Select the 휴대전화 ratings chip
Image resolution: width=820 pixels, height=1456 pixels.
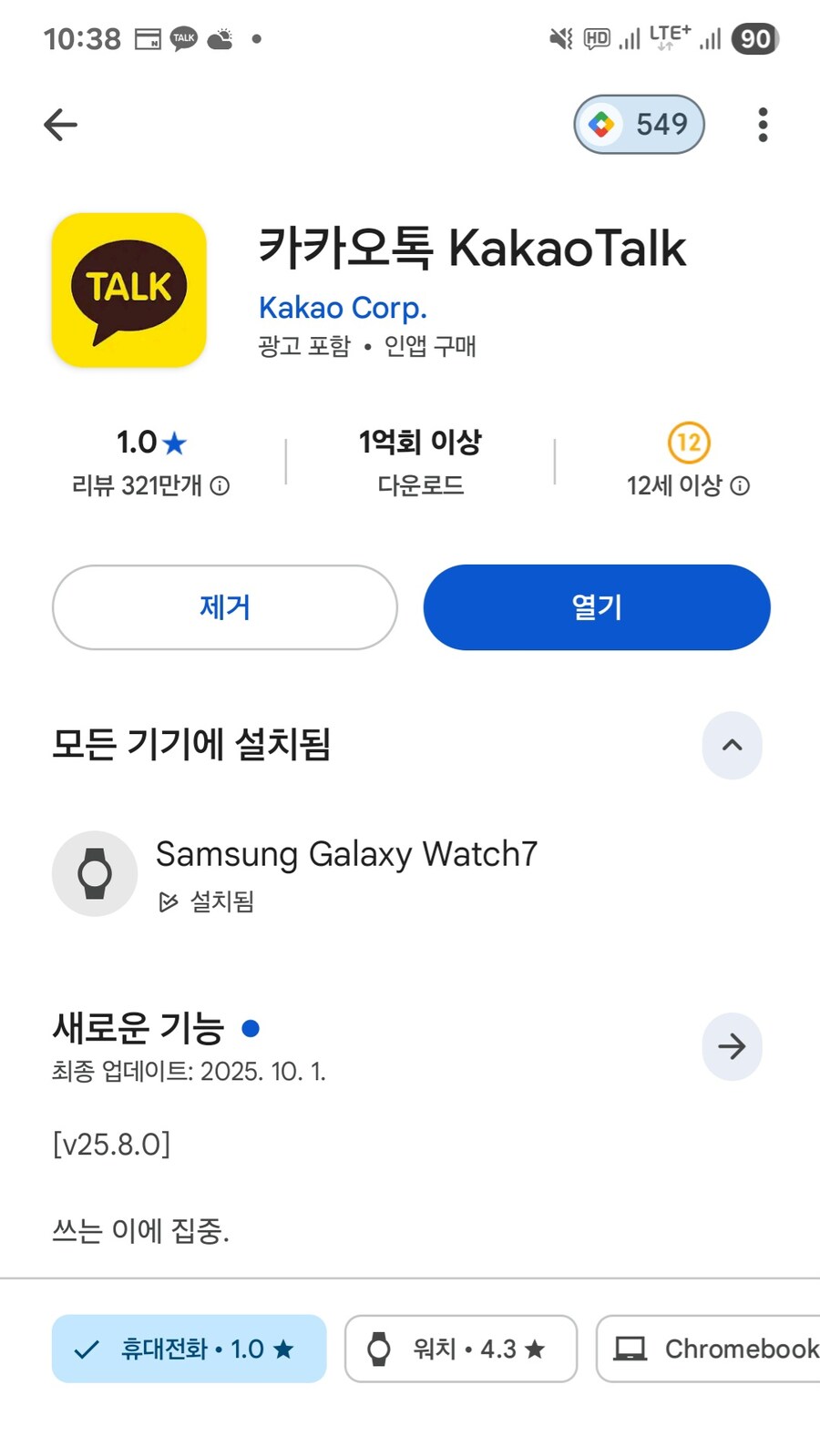[x=189, y=1349]
